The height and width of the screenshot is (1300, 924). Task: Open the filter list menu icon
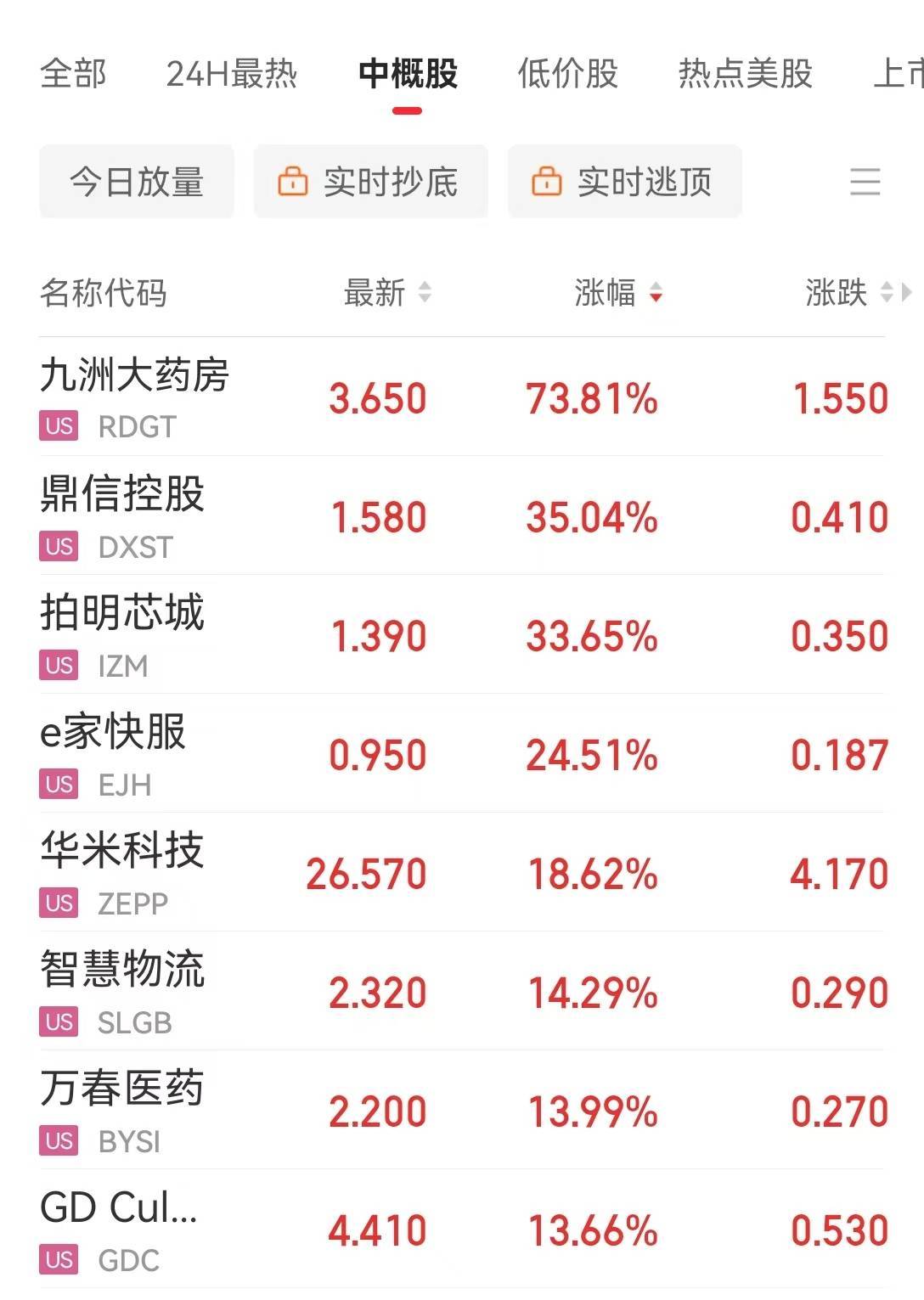[x=865, y=182]
